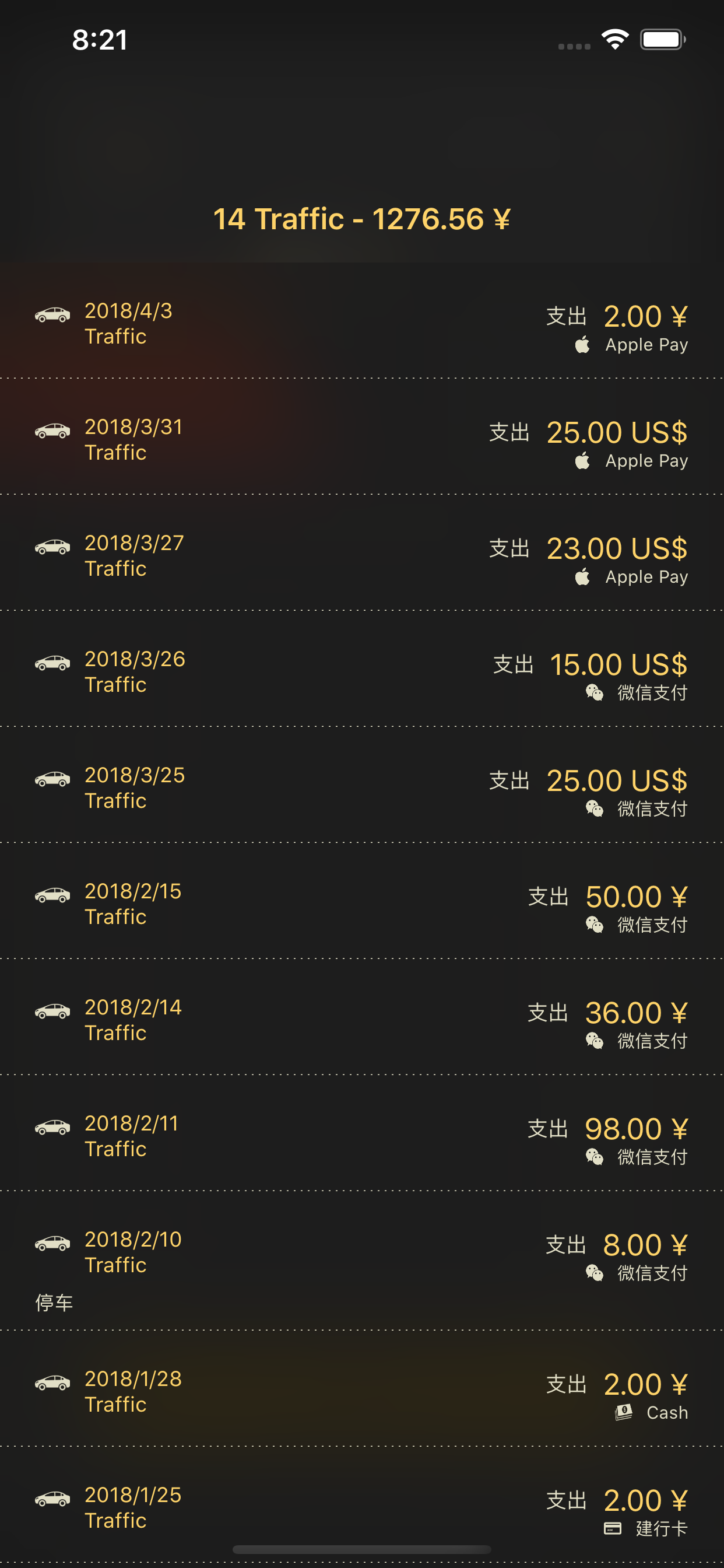Open the 2018/2/14 Traffic expense

pos(362,1017)
